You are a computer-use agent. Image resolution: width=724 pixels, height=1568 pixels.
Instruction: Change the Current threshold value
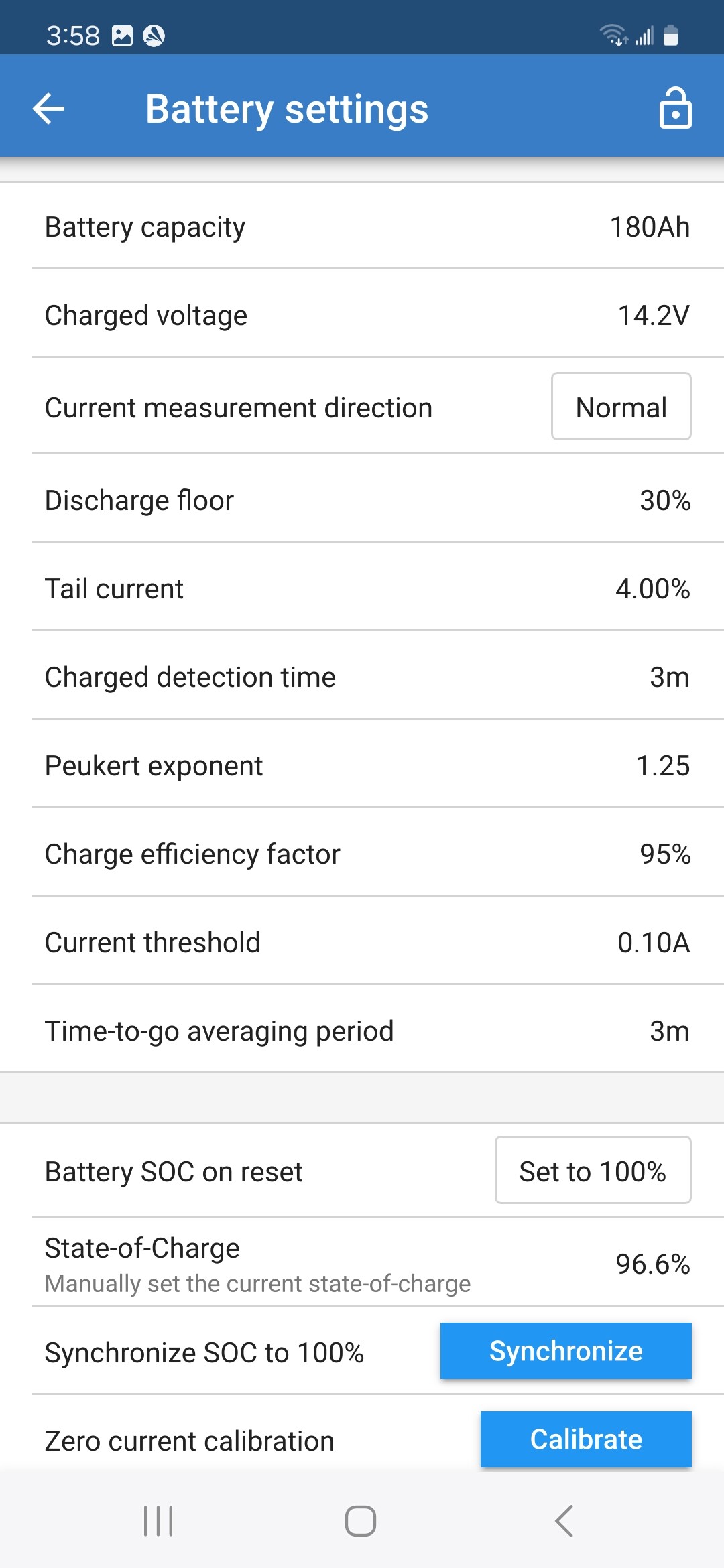(x=362, y=942)
